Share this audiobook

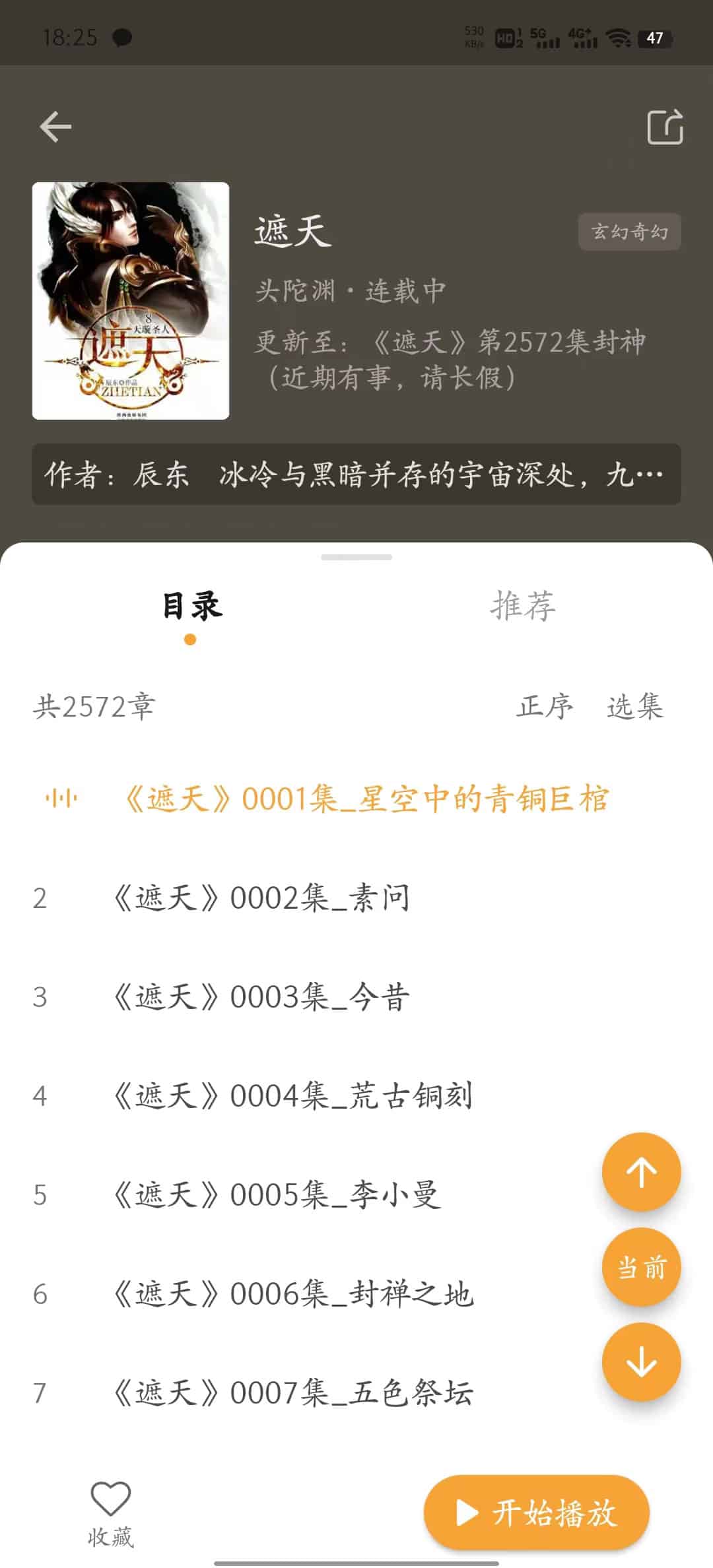tap(664, 127)
